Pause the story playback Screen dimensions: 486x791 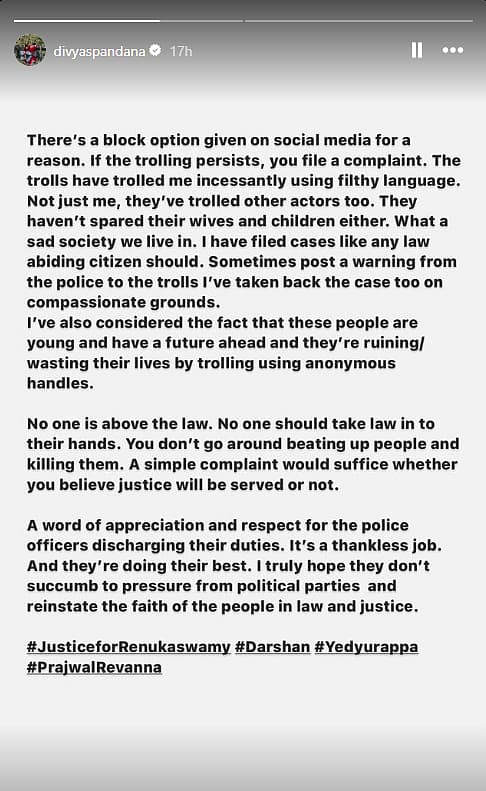point(416,50)
